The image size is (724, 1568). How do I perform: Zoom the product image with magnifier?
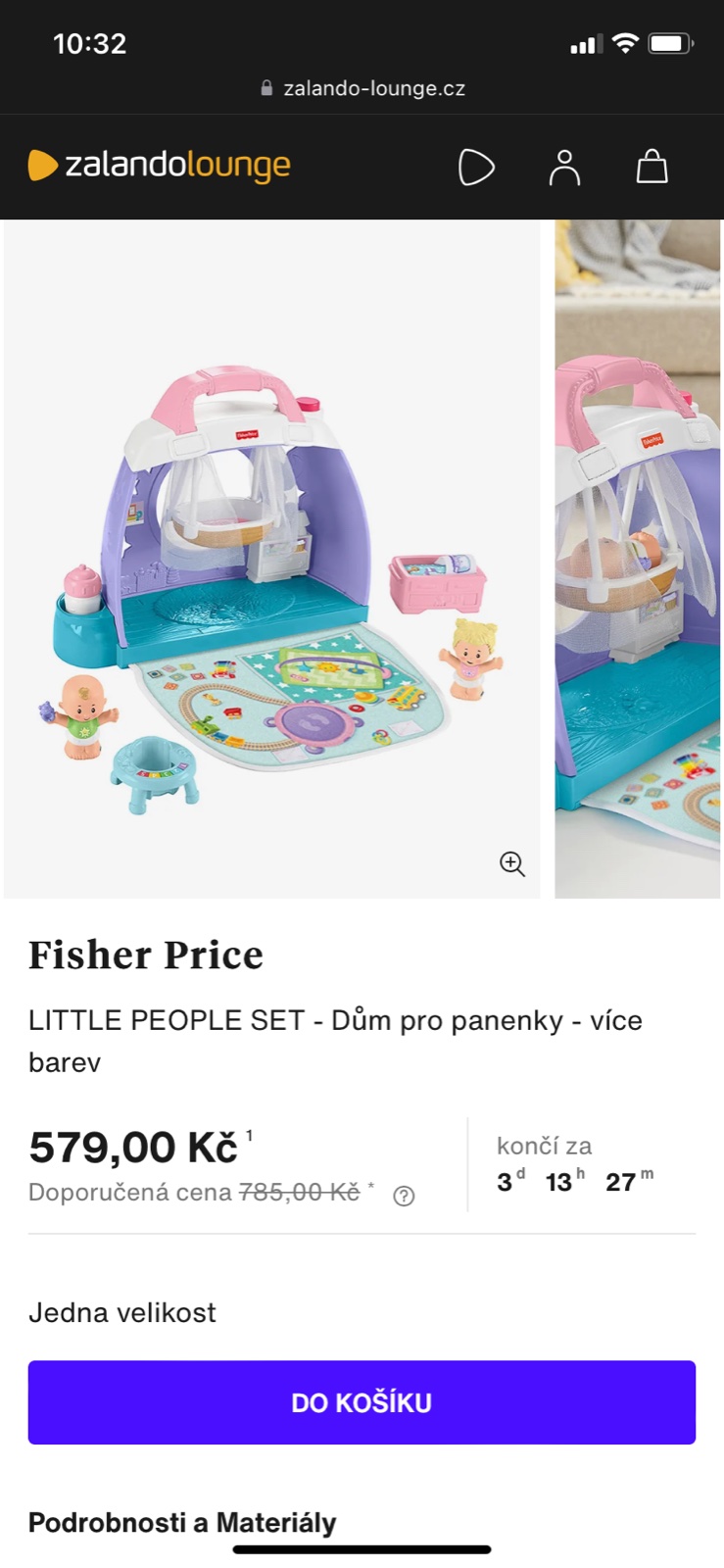click(x=512, y=863)
